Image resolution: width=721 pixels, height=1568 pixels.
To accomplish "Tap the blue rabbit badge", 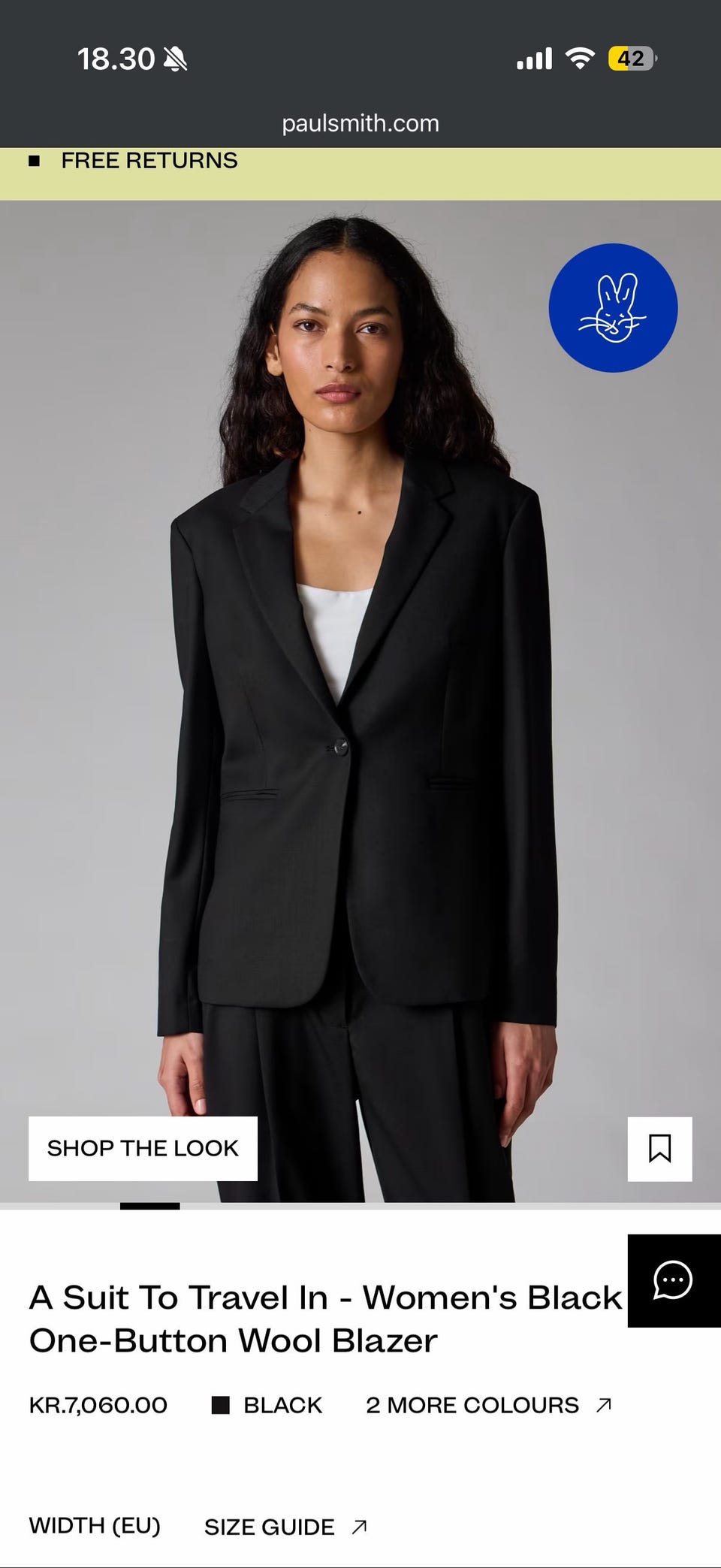I will point(613,307).
